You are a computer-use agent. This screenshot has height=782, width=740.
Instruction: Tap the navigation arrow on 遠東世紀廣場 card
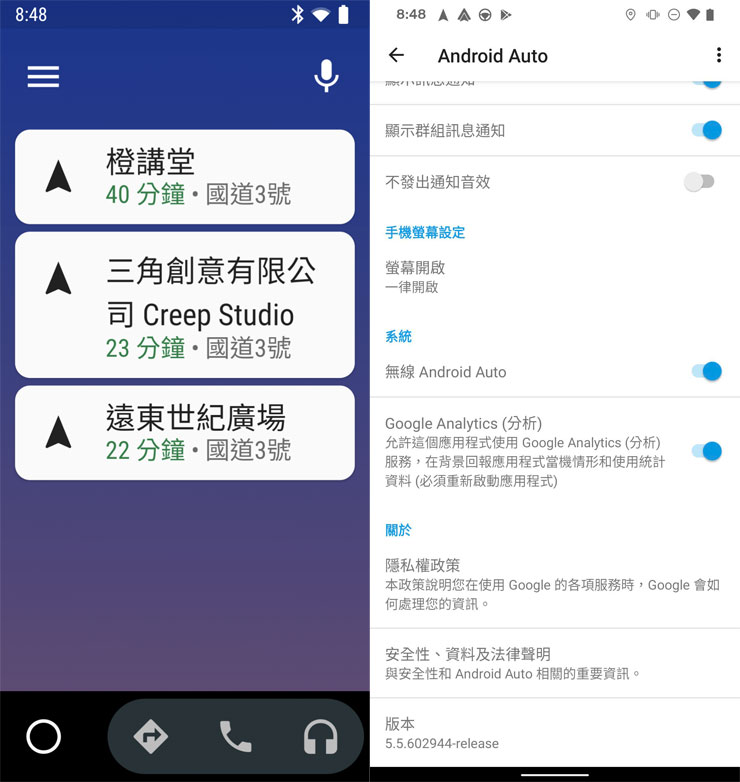(57, 432)
